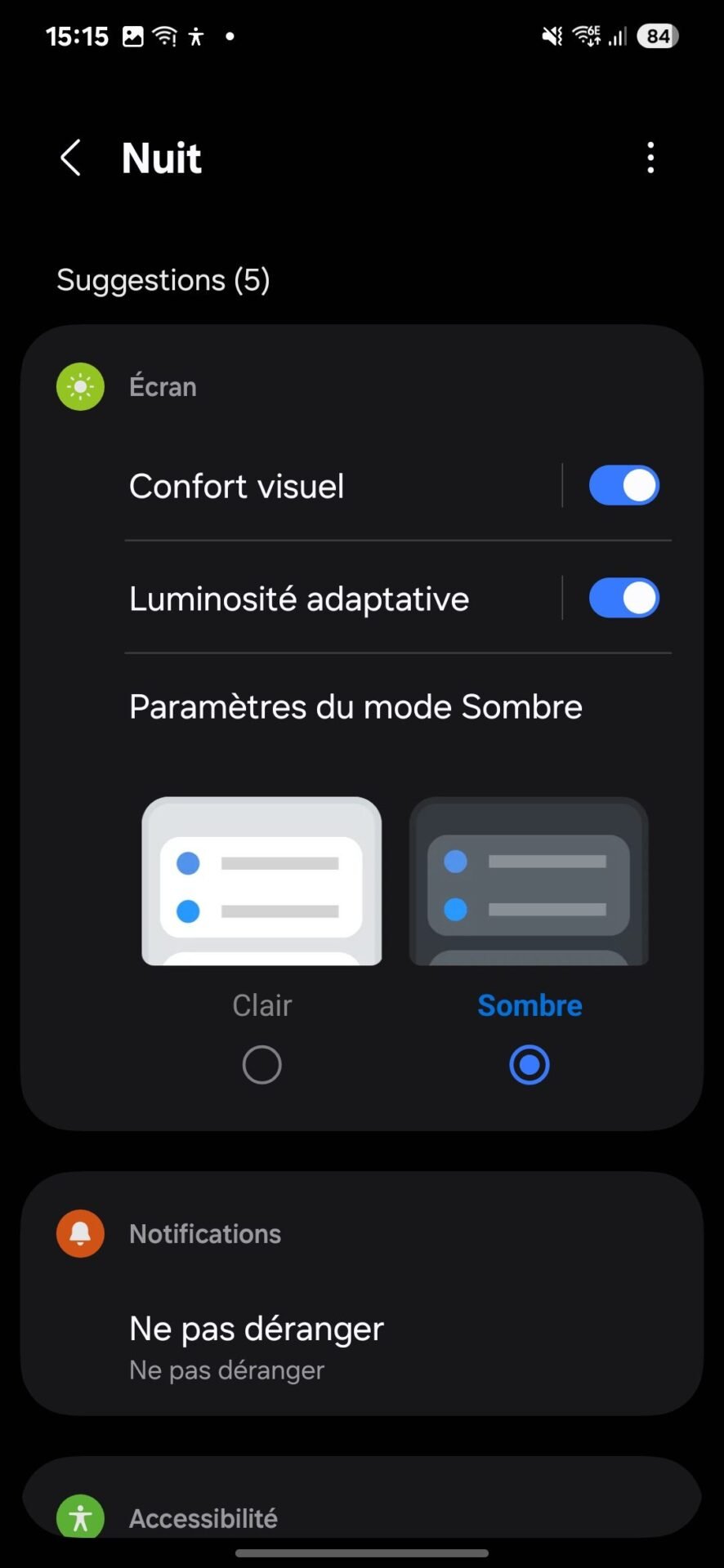The width and height of the screenshot is (724, 1568).
Task: Go back from the Nuit screen
Action: [71, 158]
